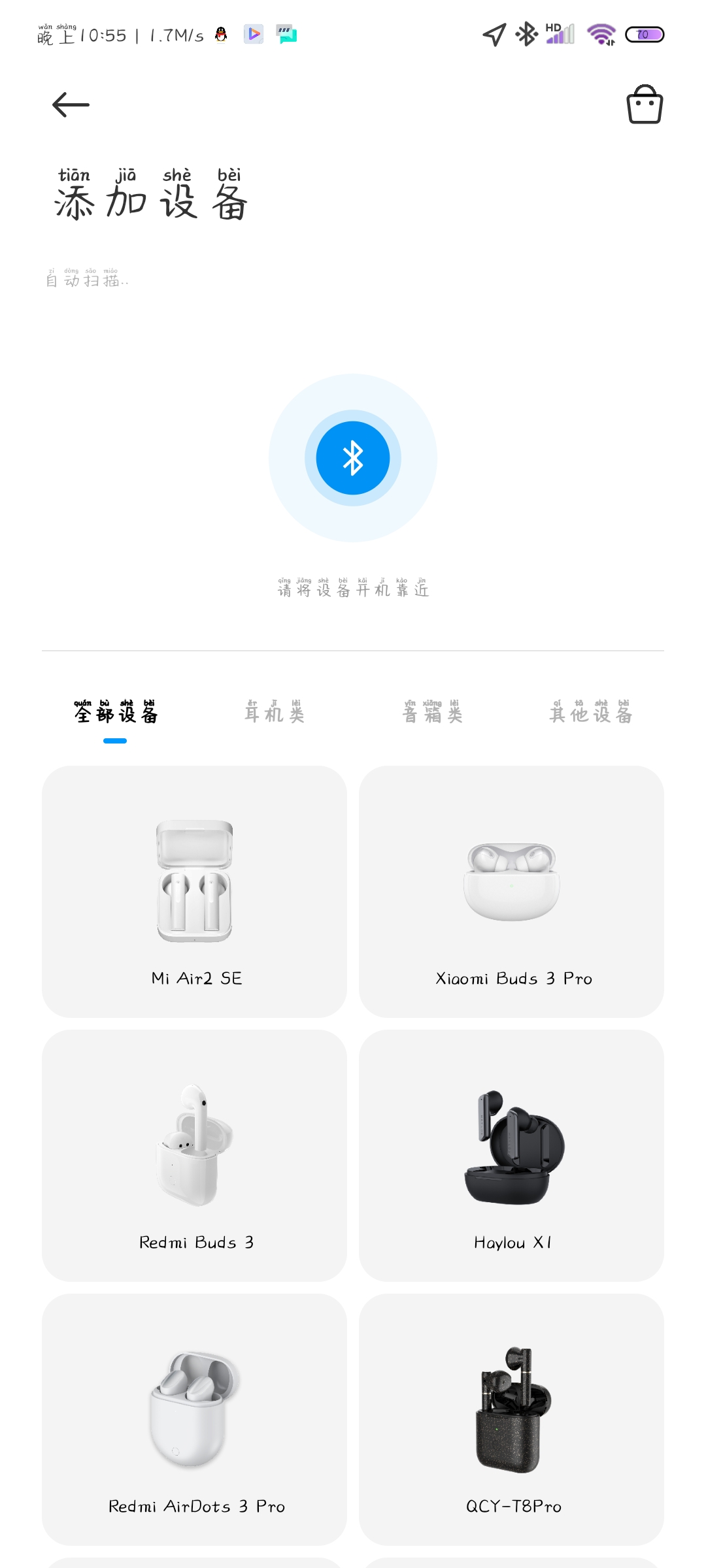Choose the Mi Air2 SE card

(195, 891)
